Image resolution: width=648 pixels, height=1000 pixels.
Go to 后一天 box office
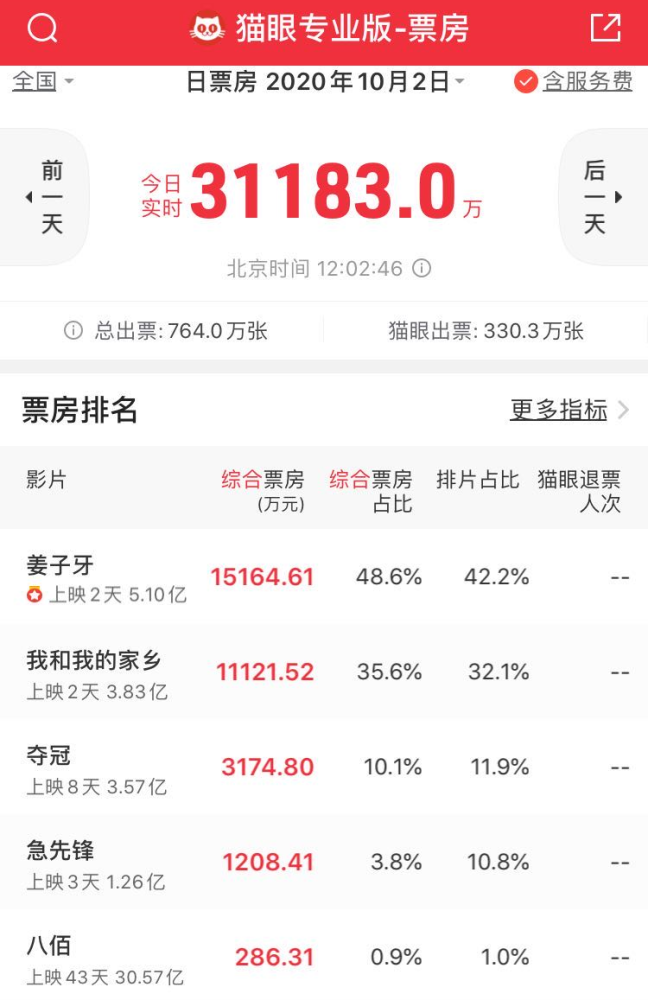[601, 197]
